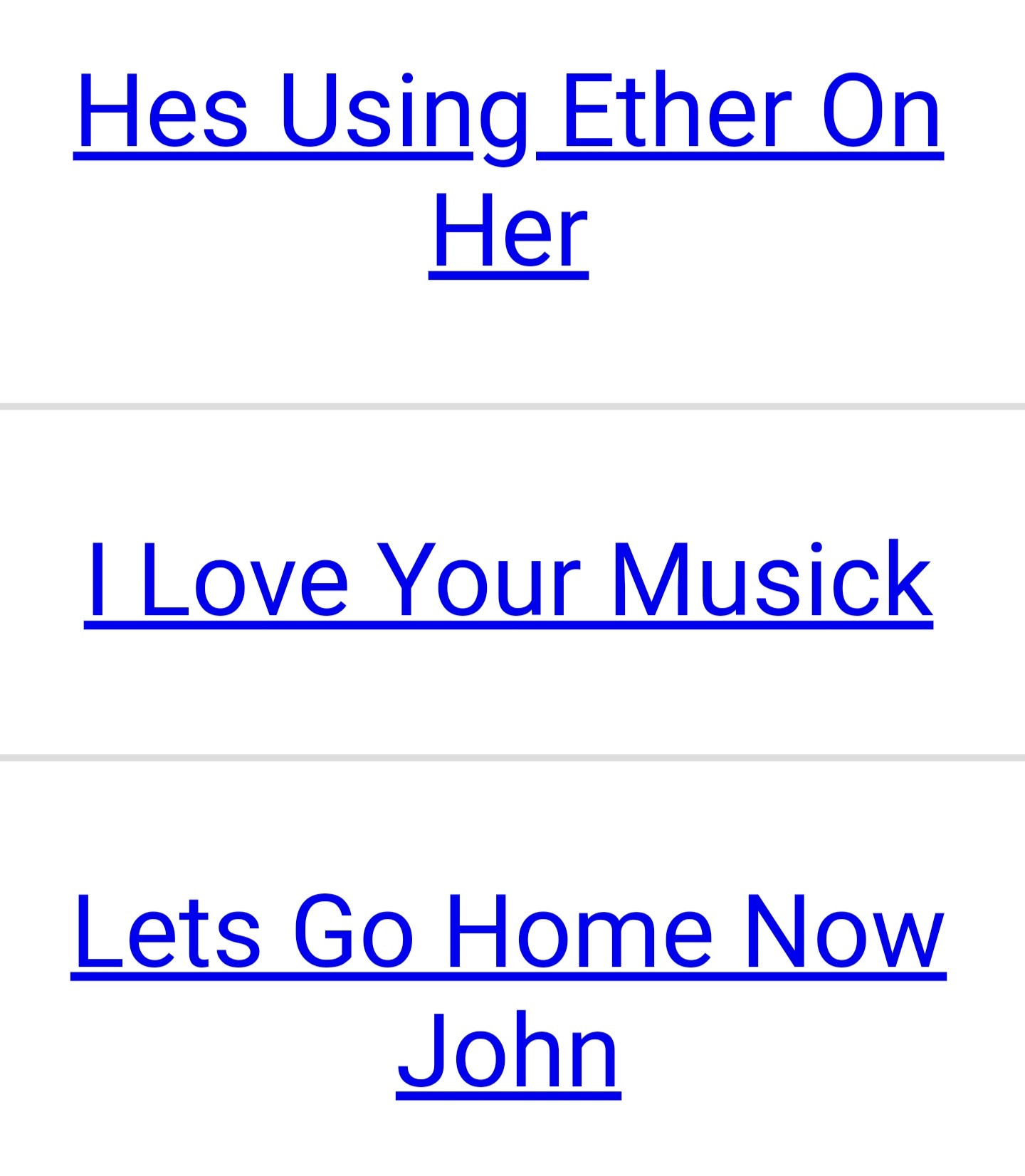Open the Hes Using Ether On Her link

[x=508, y=114]
